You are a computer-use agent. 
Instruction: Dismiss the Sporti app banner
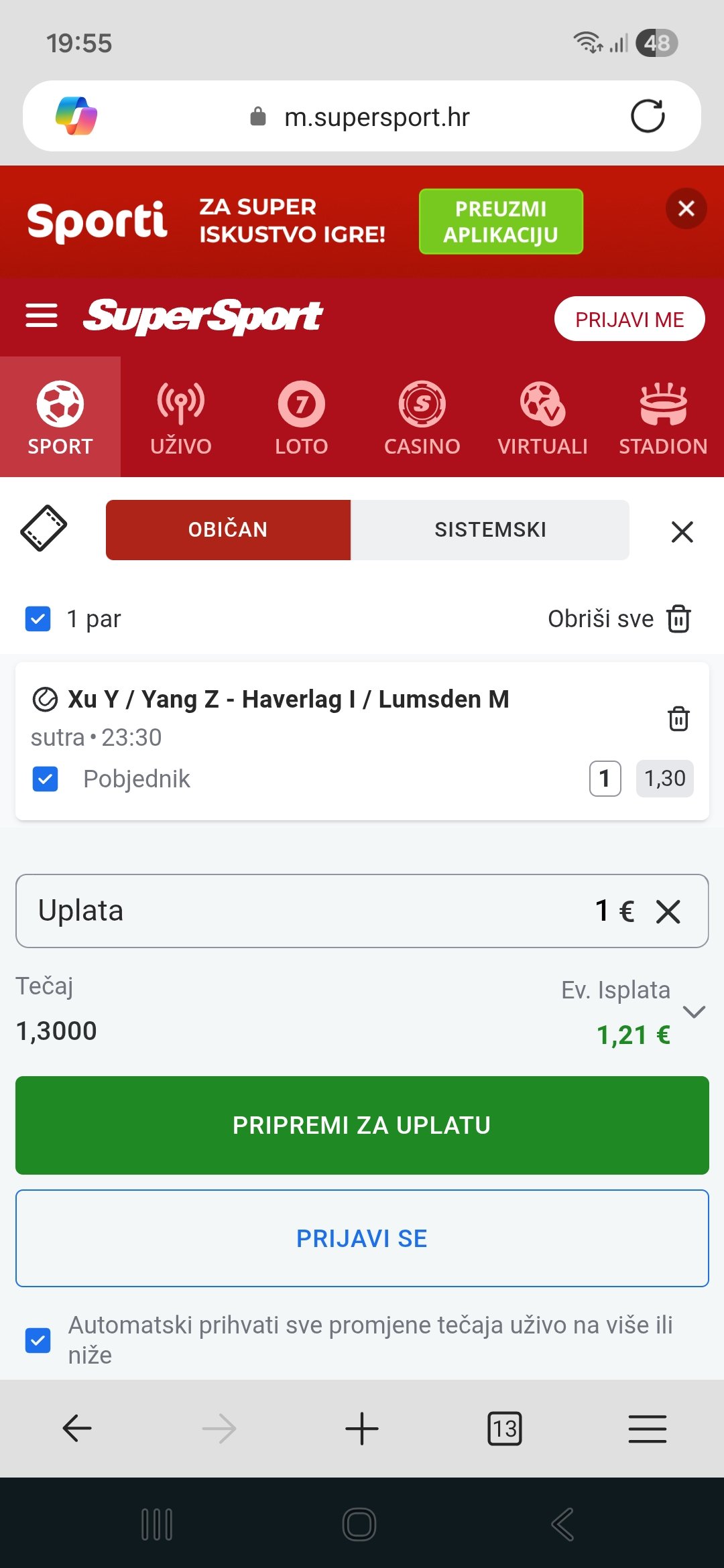click(686, 208)
